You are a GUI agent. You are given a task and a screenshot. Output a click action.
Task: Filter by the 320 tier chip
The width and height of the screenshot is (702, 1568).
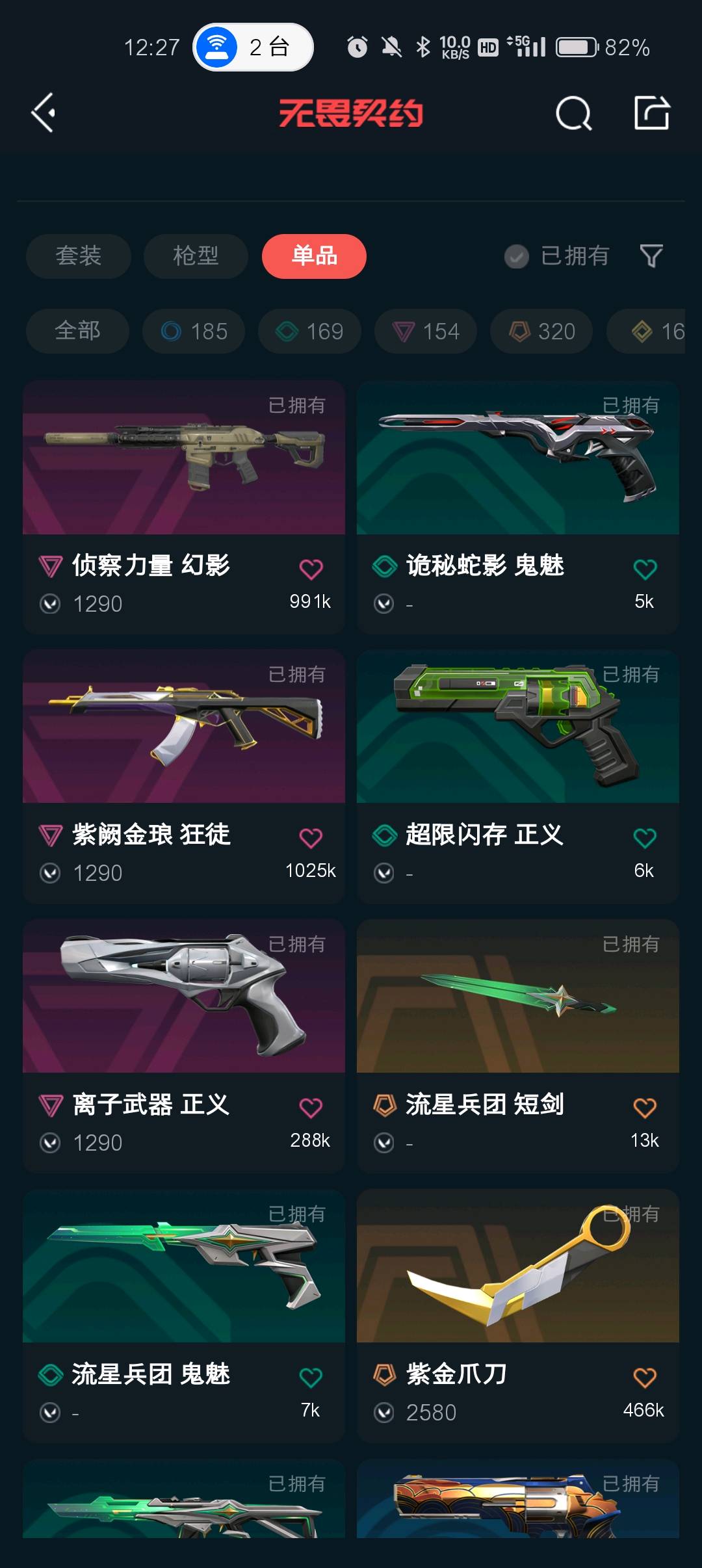pyautogui.click(x=541, y=331)
